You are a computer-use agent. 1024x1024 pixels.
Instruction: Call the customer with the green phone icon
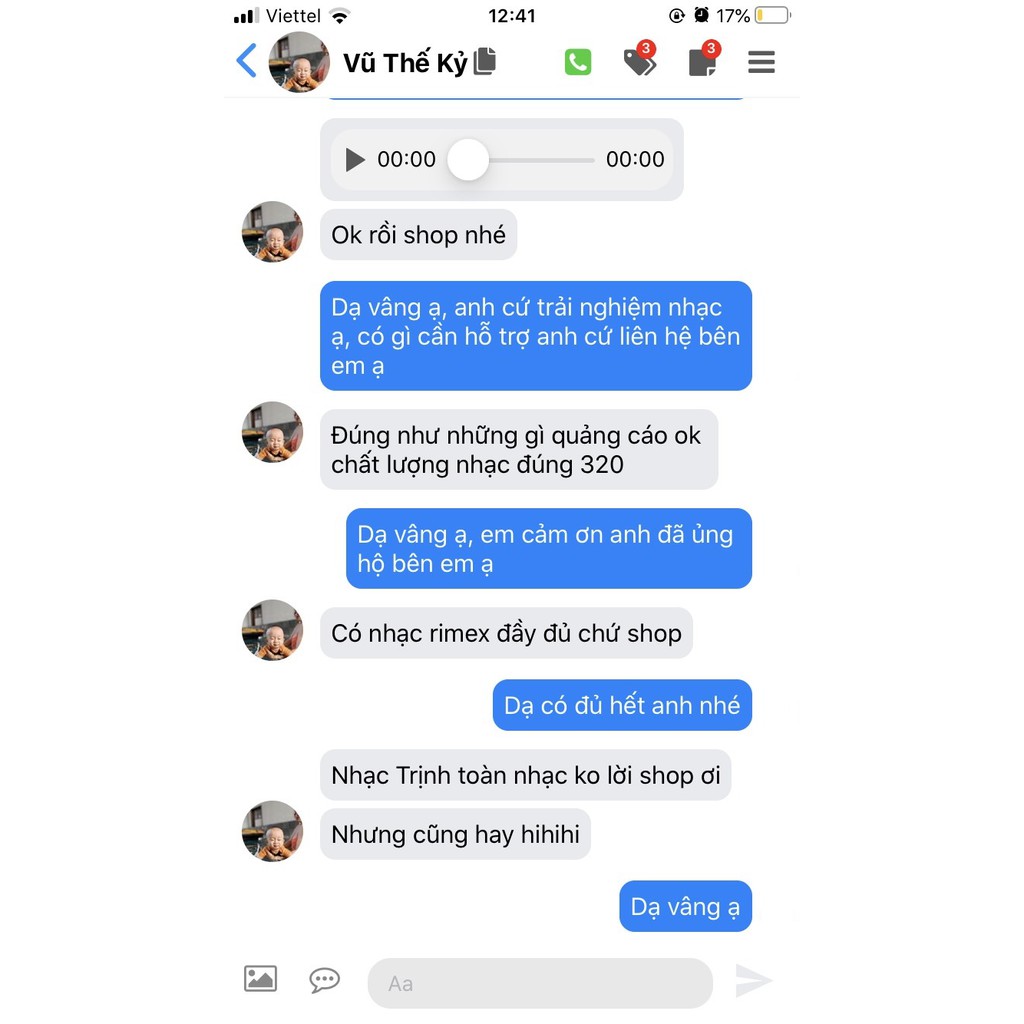point(577,63)
